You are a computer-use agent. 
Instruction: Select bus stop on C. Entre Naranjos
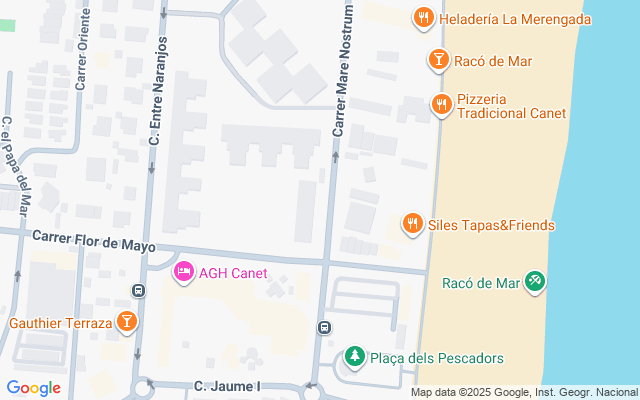(138, 292)
